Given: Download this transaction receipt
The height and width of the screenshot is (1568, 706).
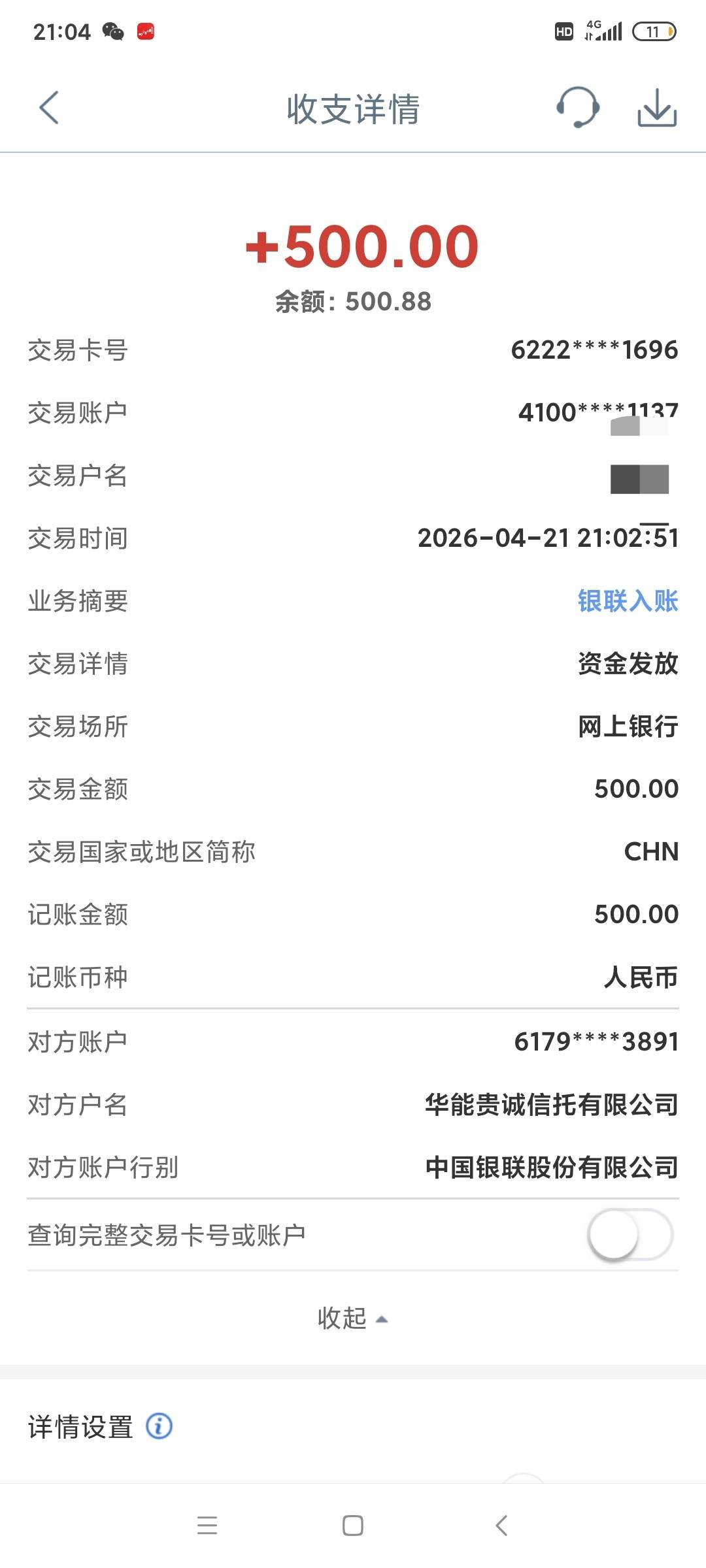Looking at the screenshot, I should point(657,108).
